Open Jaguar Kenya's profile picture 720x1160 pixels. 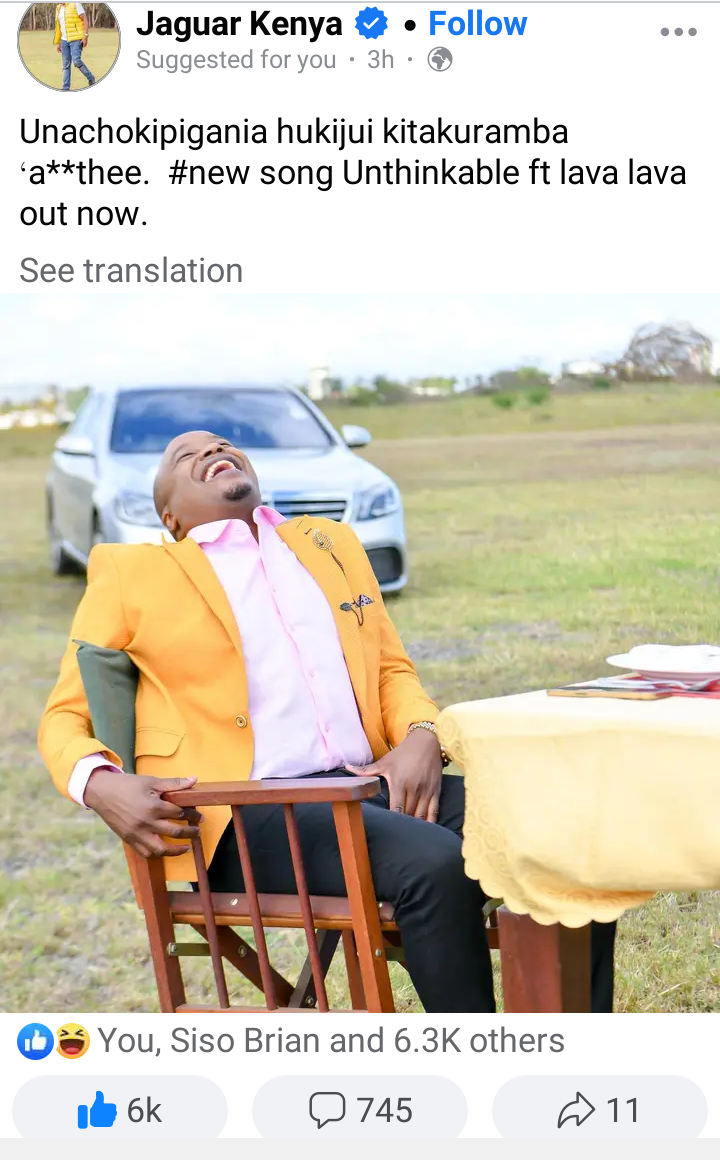[68, 44]
